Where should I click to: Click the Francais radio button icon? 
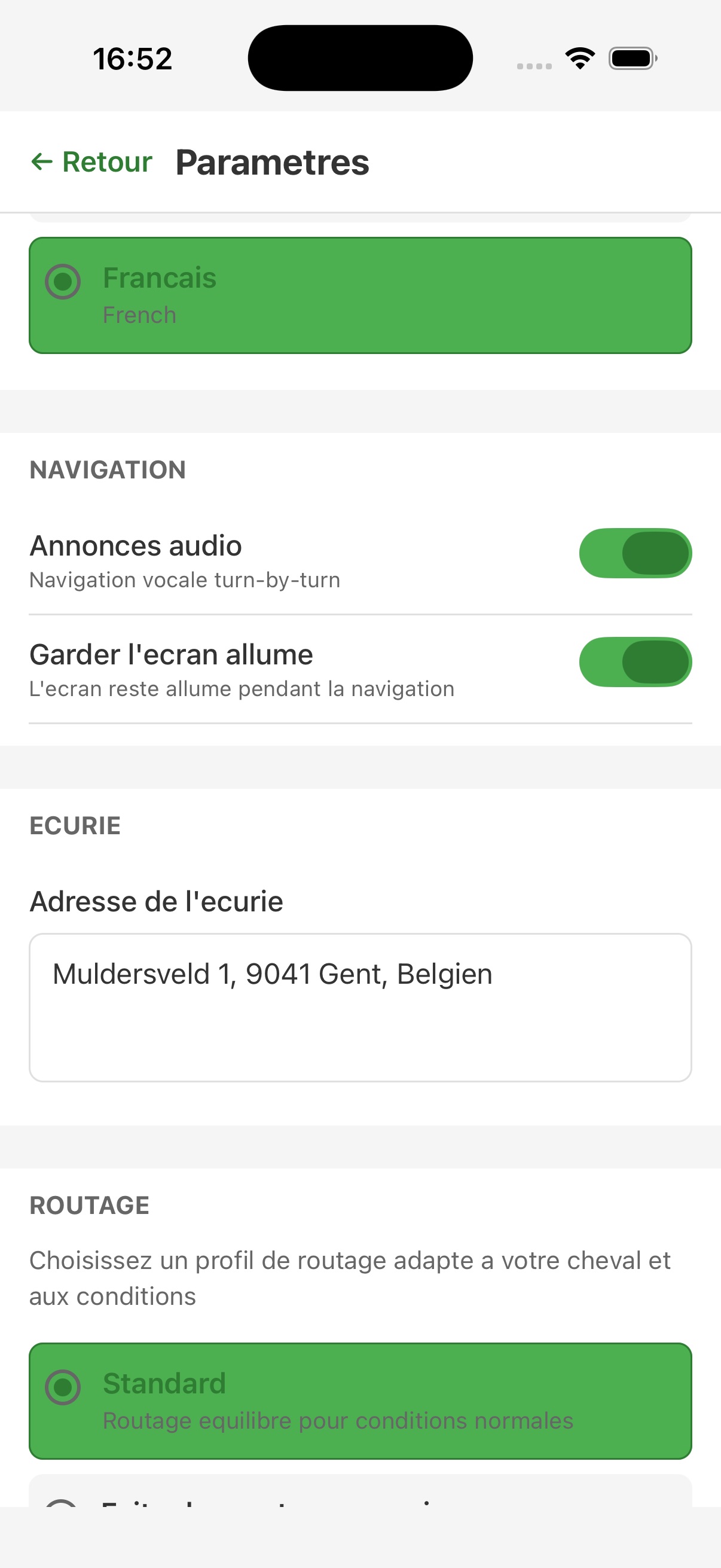point(63,282)
